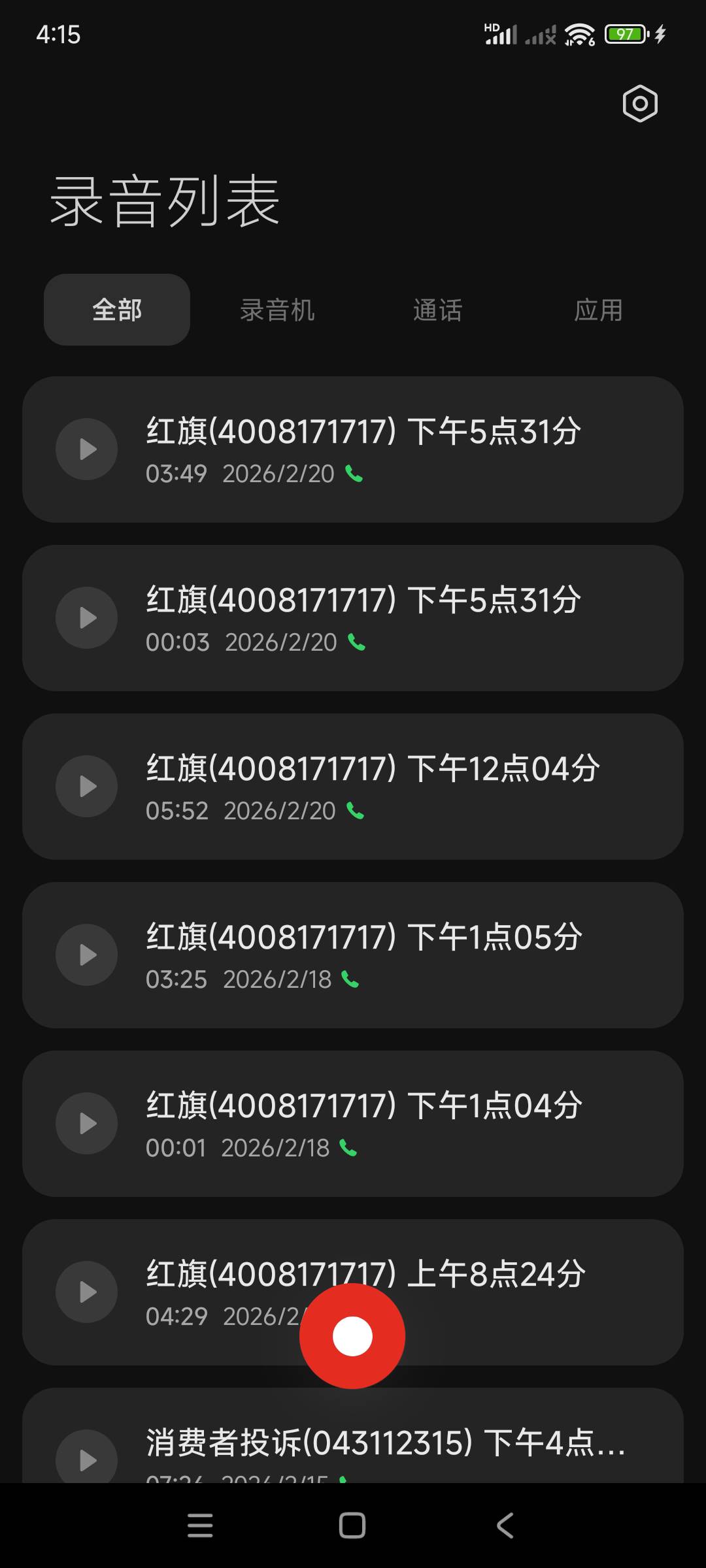Play the 00:03 红旗 recording from 下午5点31分
This screenshot has width=706, height=1568.
click(87, 618)
